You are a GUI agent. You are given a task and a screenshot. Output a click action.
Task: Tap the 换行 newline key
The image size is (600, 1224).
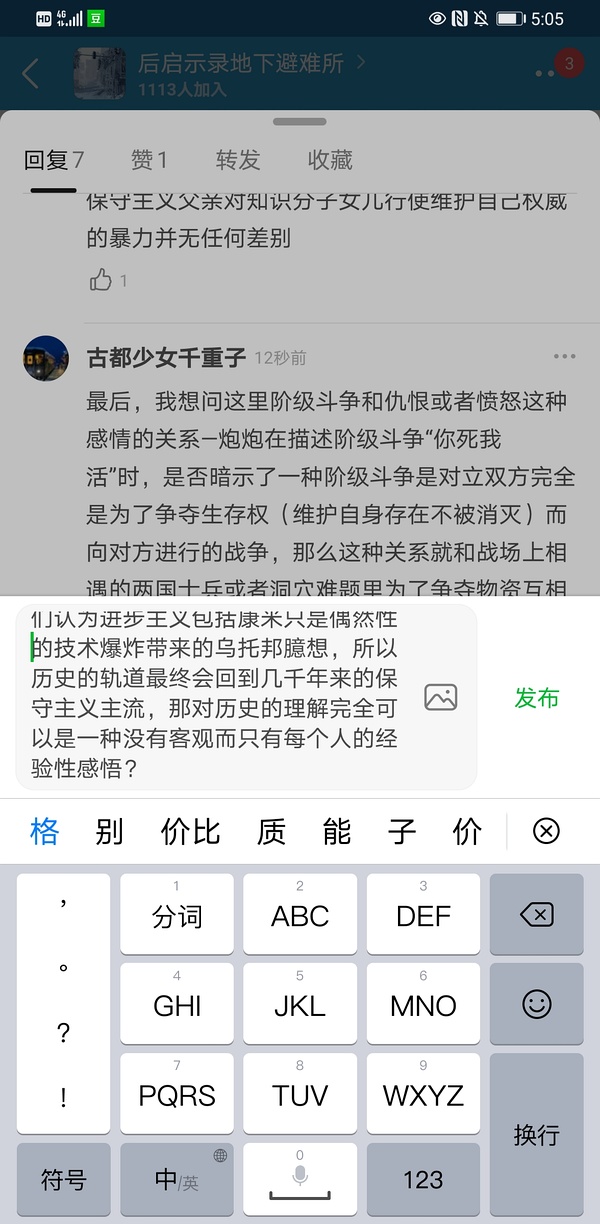(536, 1135)
